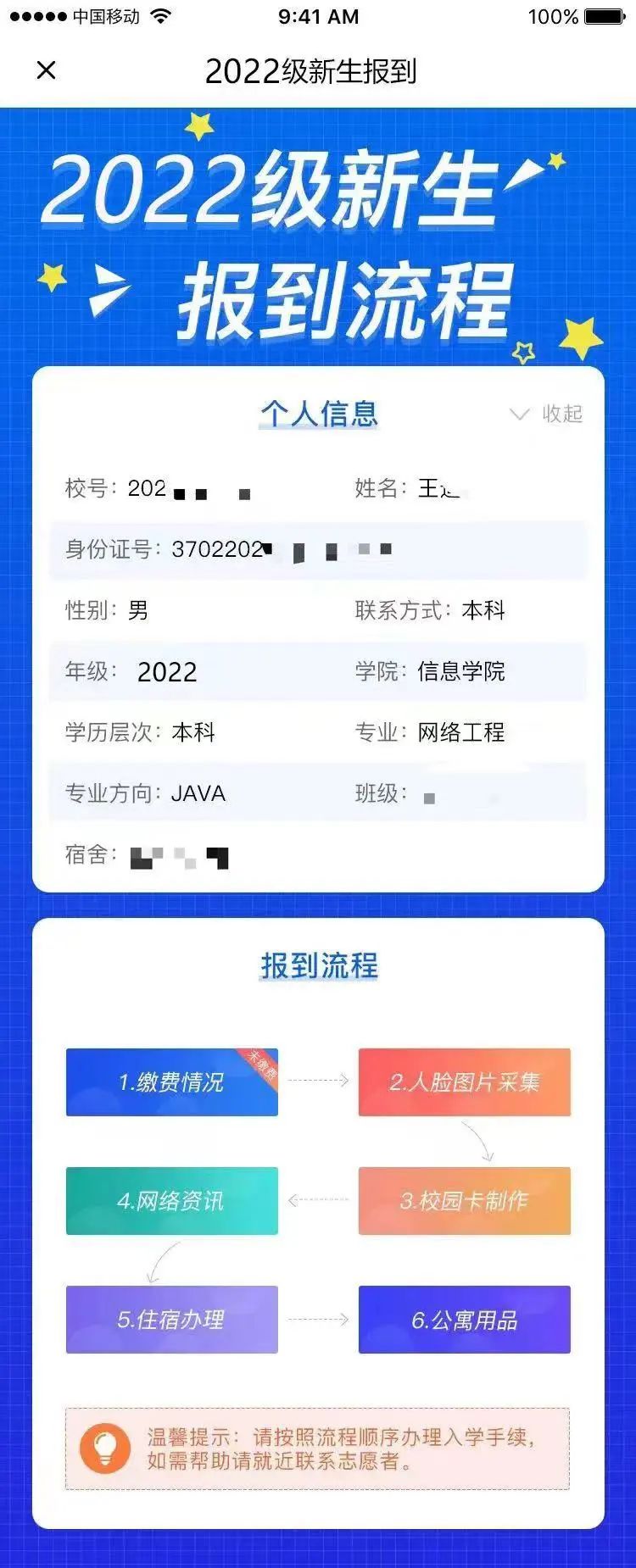
Task: Open step 4.网络资讯
Action: click(172, 1201)
